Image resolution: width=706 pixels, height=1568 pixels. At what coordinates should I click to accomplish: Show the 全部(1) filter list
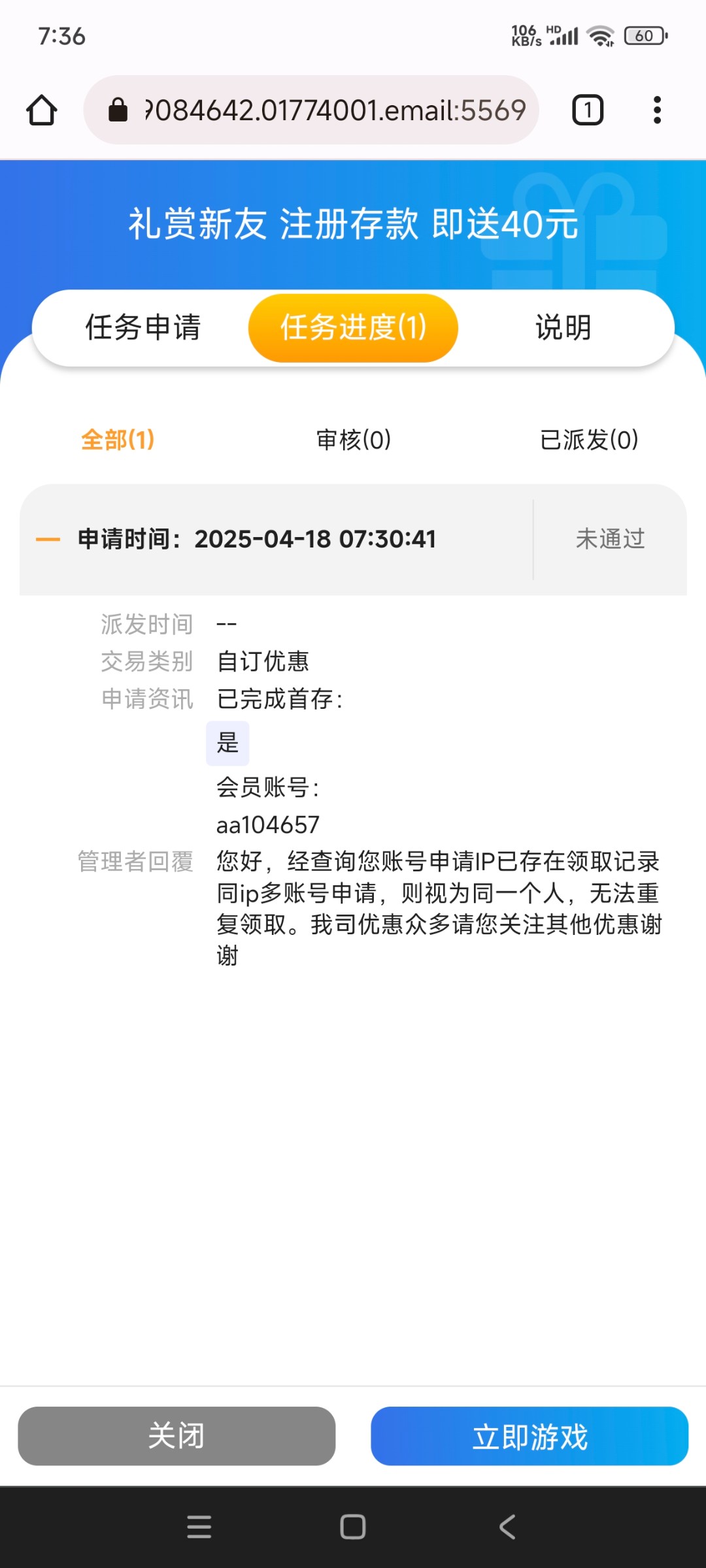[x=118, y=440]
